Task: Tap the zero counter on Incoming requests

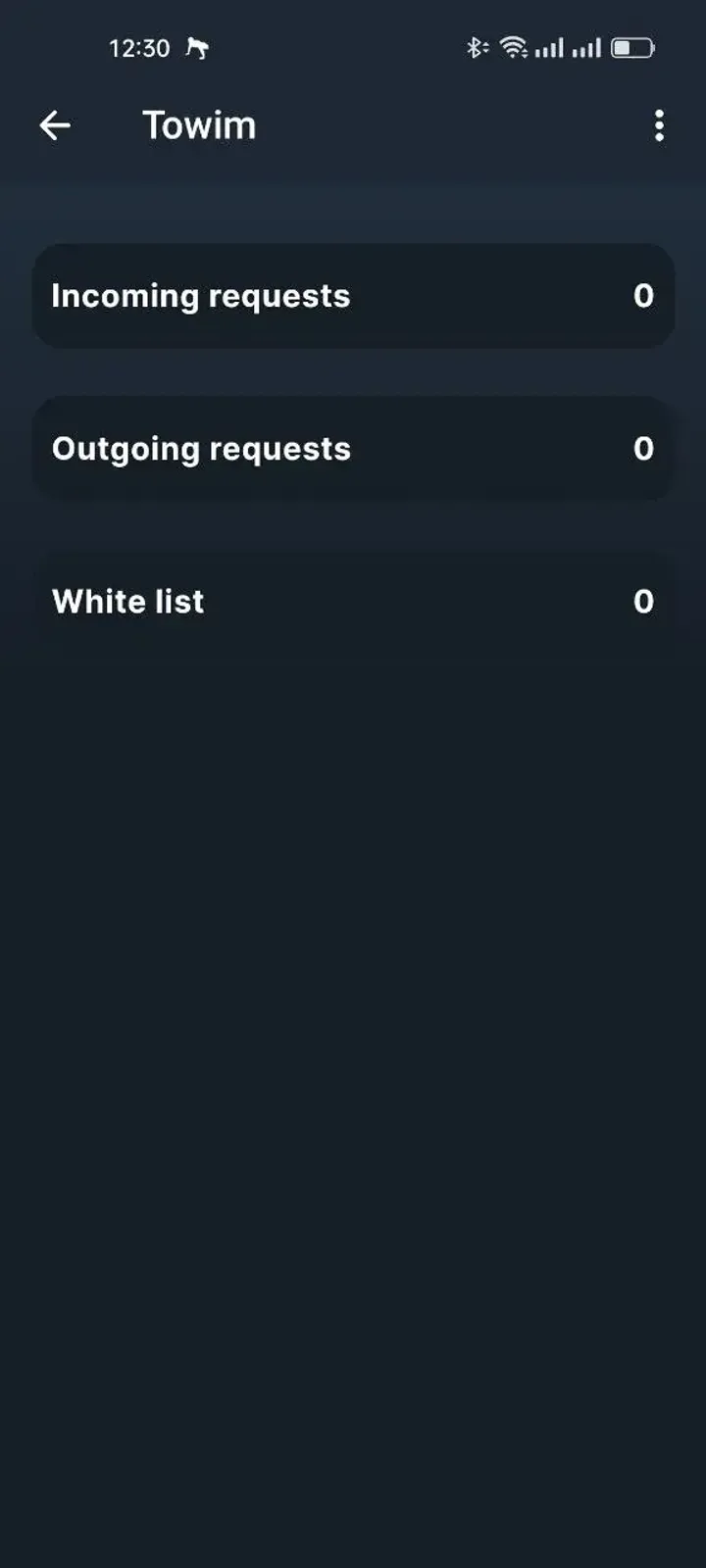Action: coord(644,295)
